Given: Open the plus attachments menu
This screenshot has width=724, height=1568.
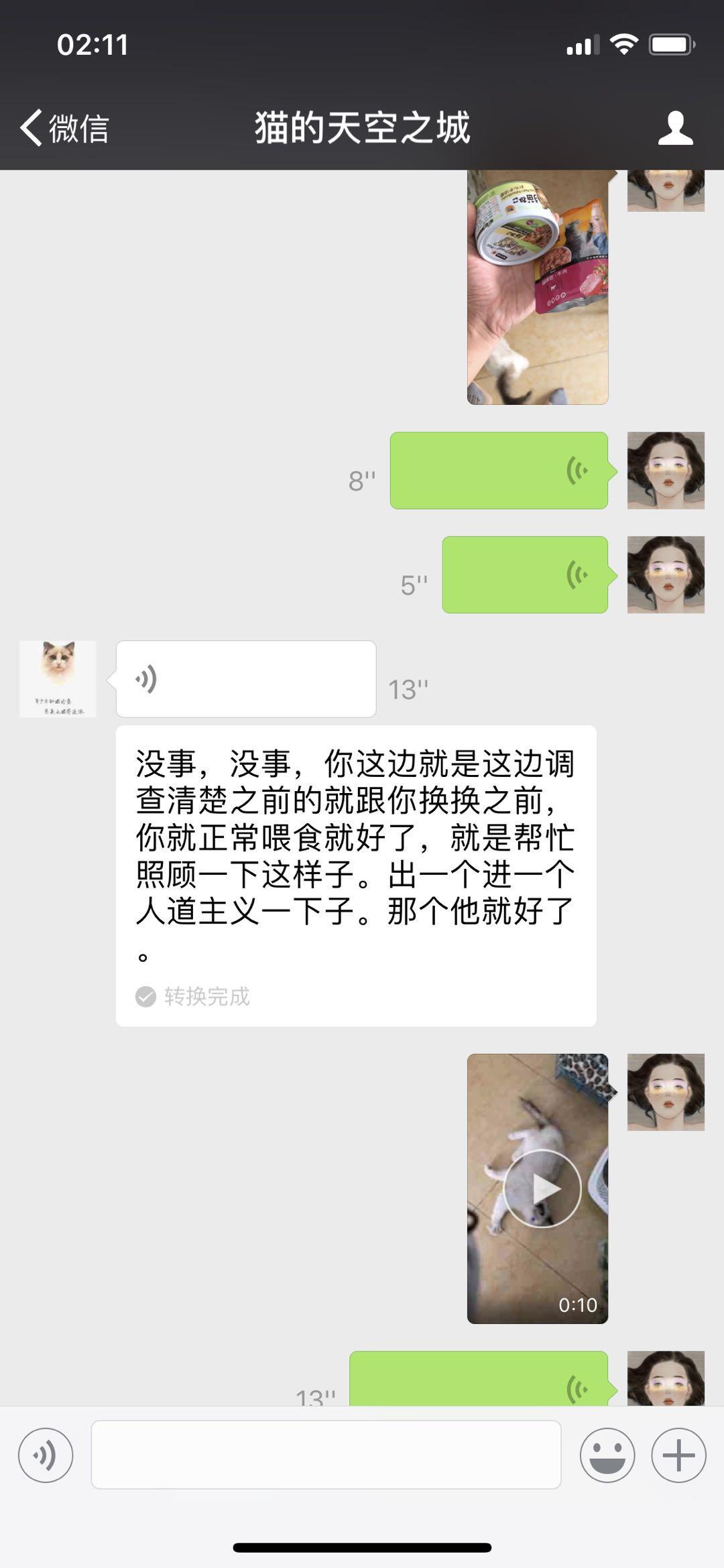Looking at the screenshot, I should click(678, 1455).
